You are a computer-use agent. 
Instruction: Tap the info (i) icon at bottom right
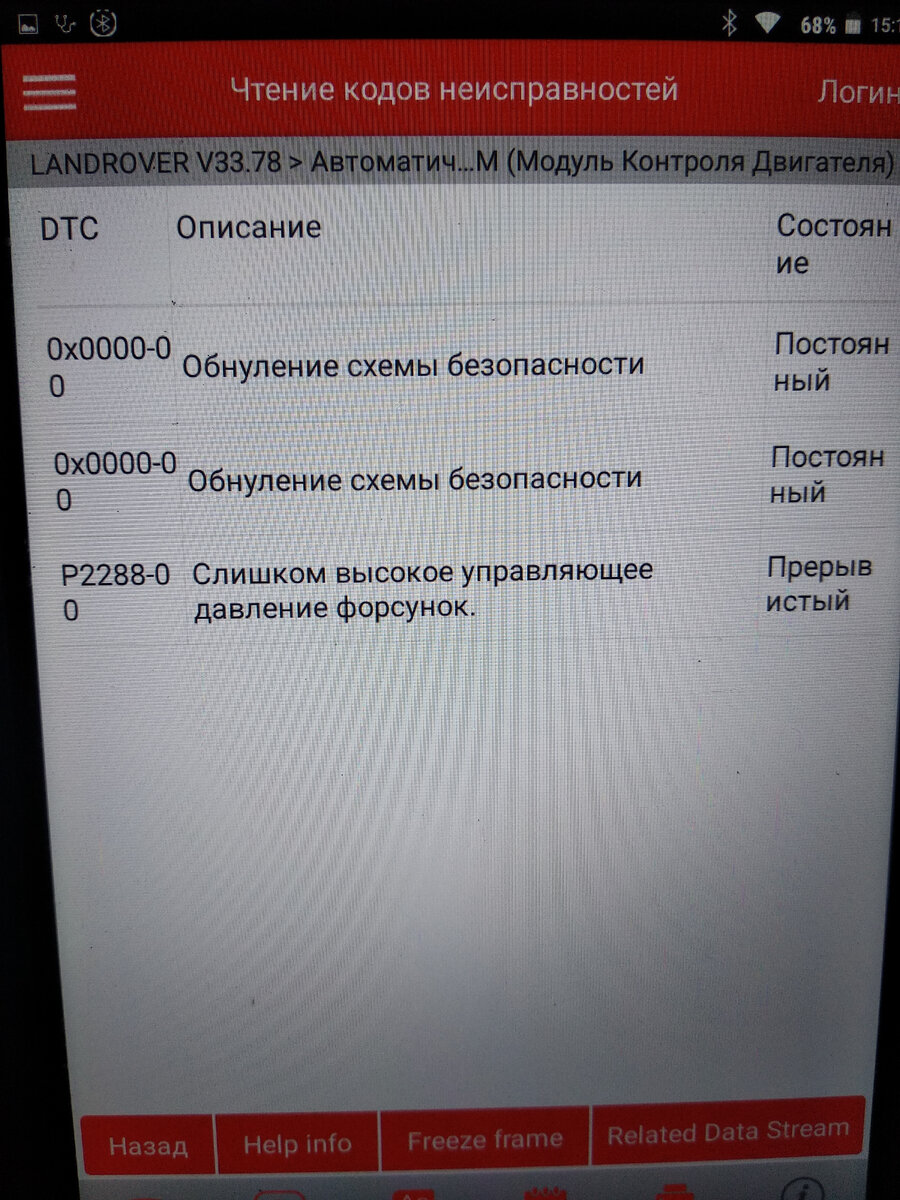coord(800,1190)
